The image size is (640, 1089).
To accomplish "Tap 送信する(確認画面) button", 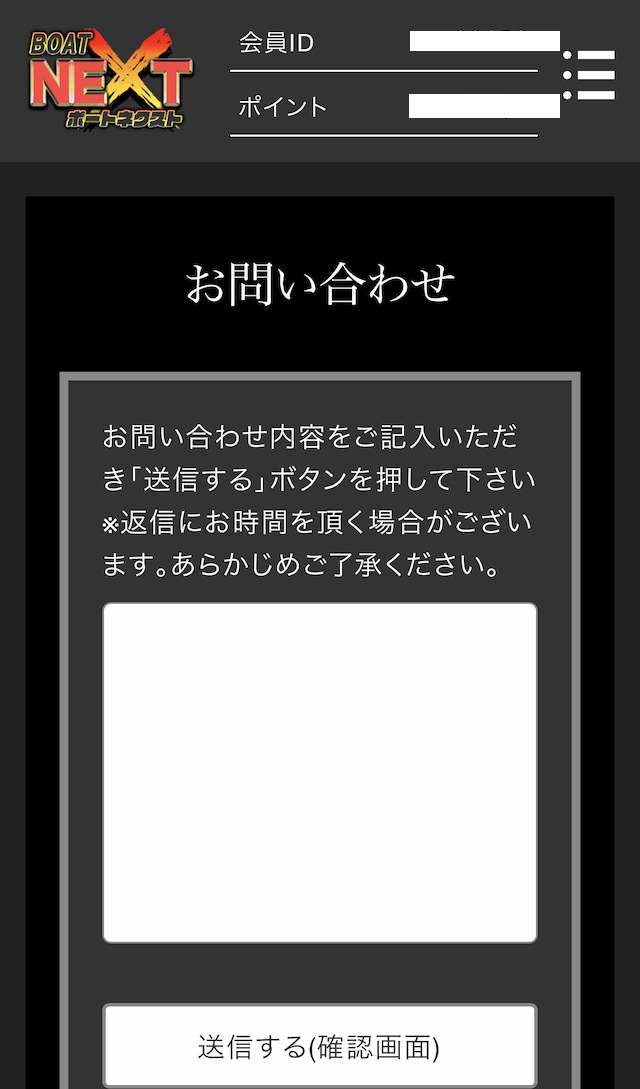I will (x=320, y=1047).
